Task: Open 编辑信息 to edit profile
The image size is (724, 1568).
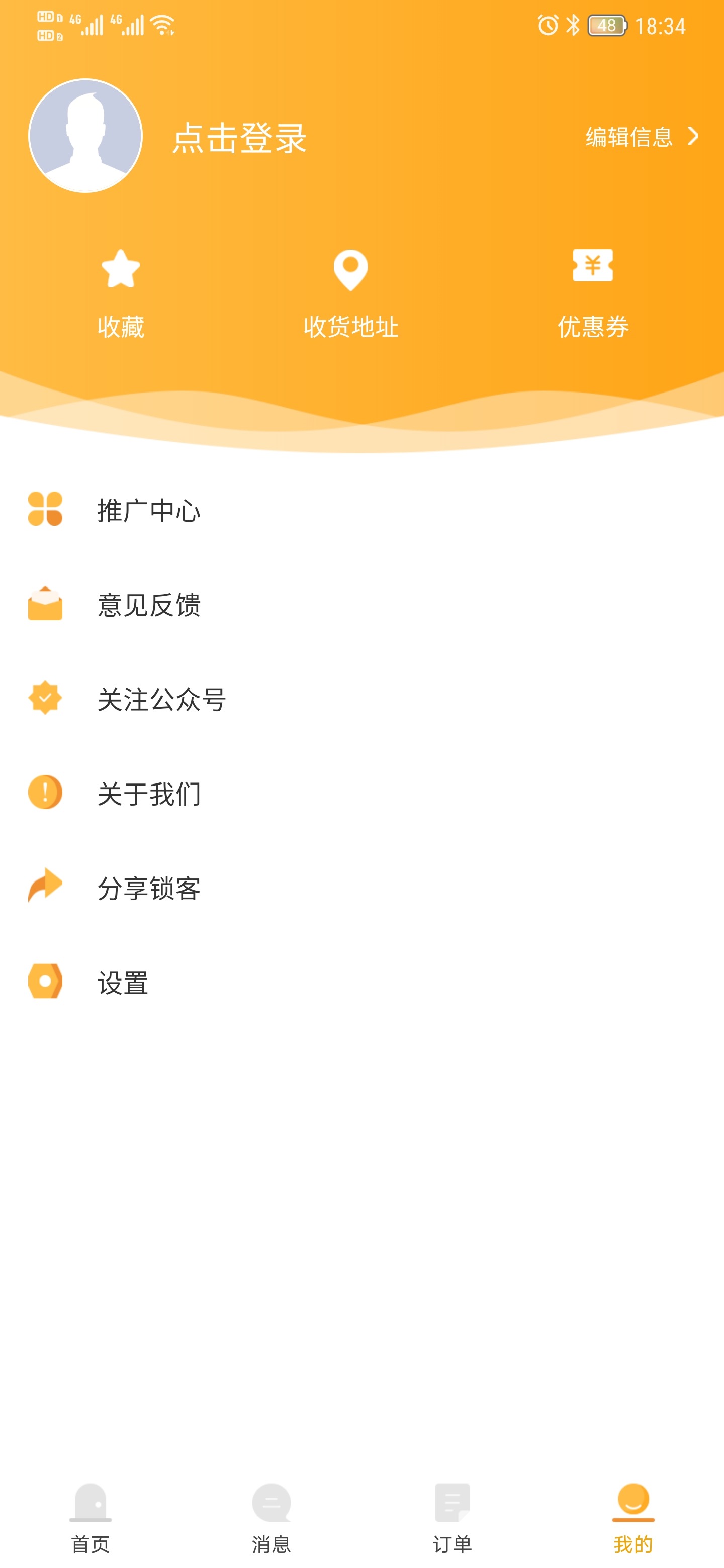Action: click(x=641, y=136)
